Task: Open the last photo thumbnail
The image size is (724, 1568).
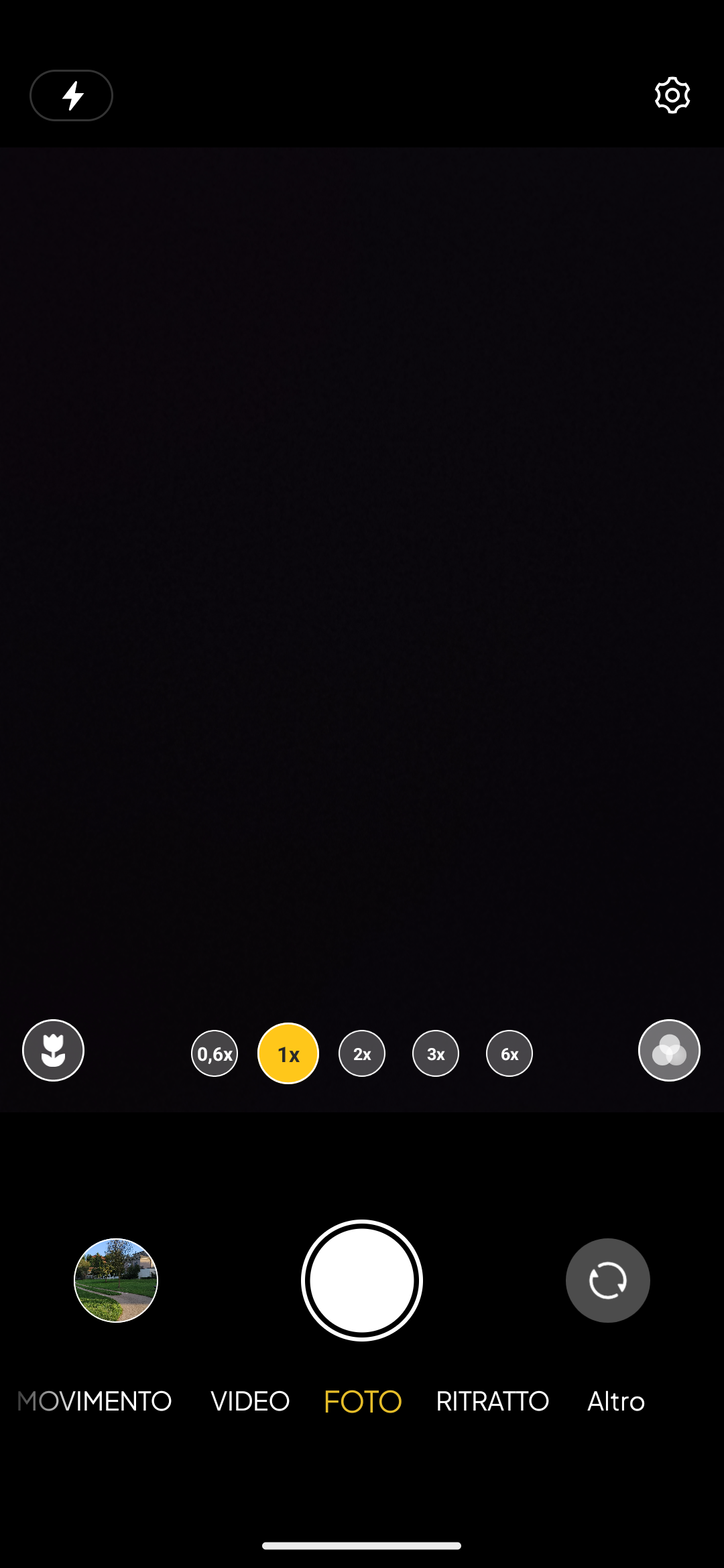Action: [x=116, y=1280]
